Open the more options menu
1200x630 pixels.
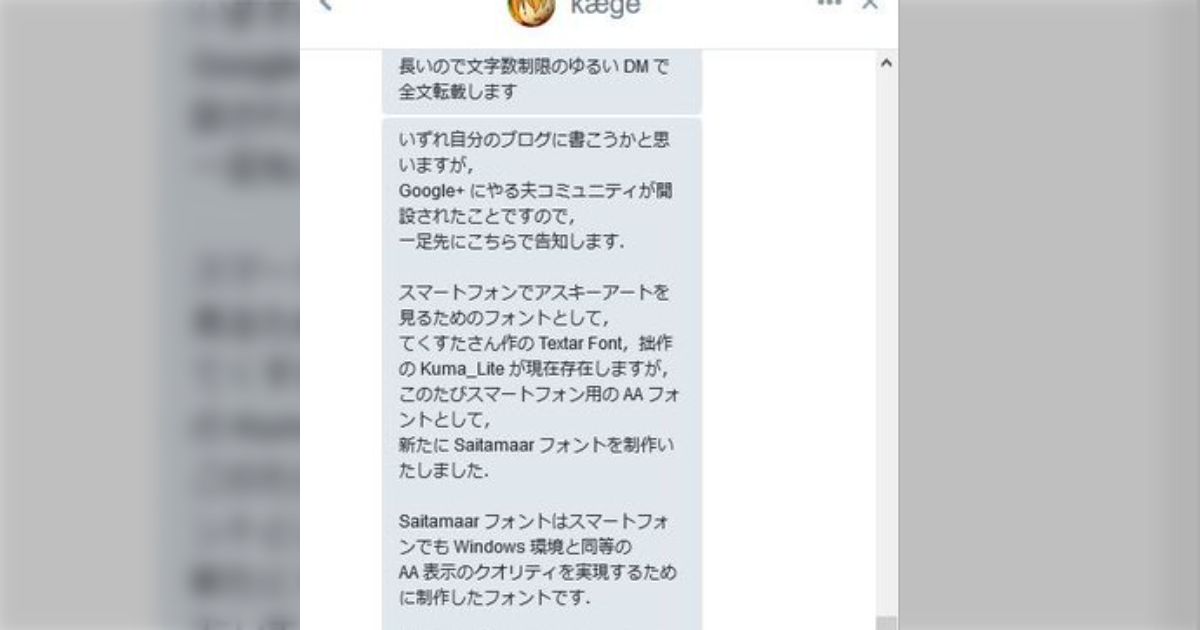click(x=829, y=3)
